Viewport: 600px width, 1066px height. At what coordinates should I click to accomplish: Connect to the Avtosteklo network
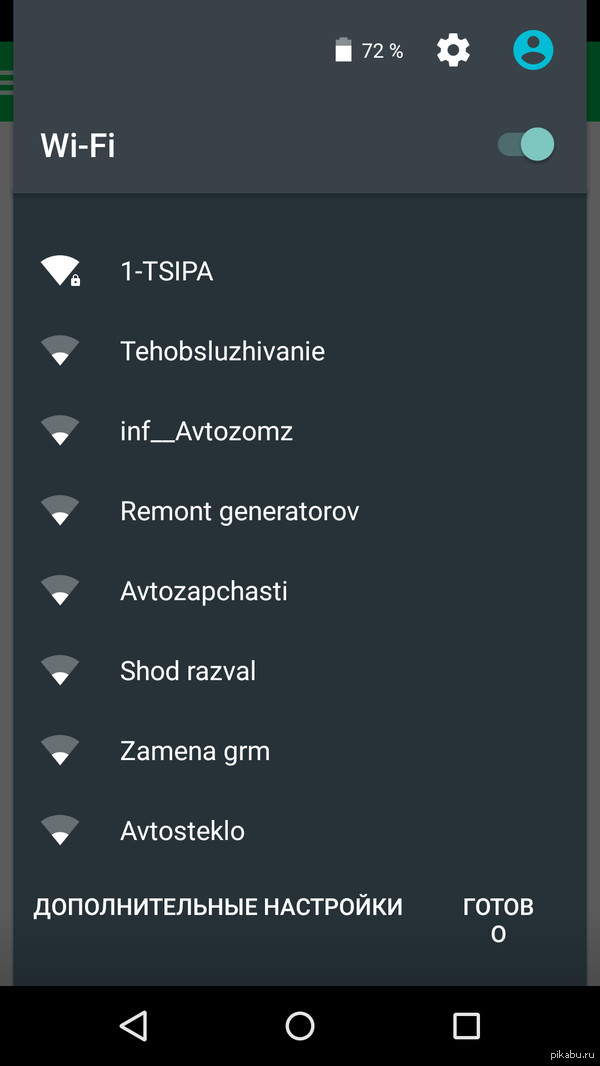click(182, 831)
